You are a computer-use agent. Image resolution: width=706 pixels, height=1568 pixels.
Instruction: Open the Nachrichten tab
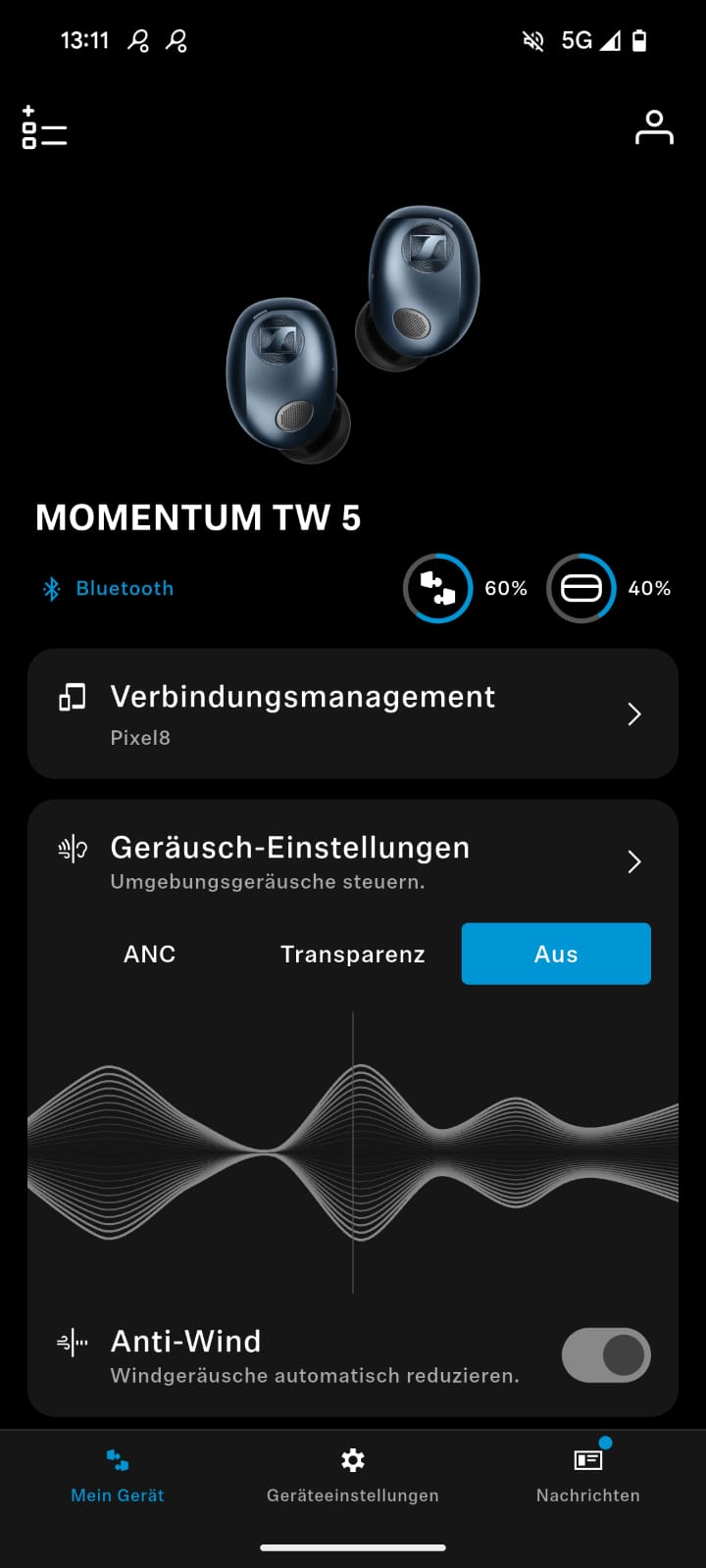pos(588,1476)
